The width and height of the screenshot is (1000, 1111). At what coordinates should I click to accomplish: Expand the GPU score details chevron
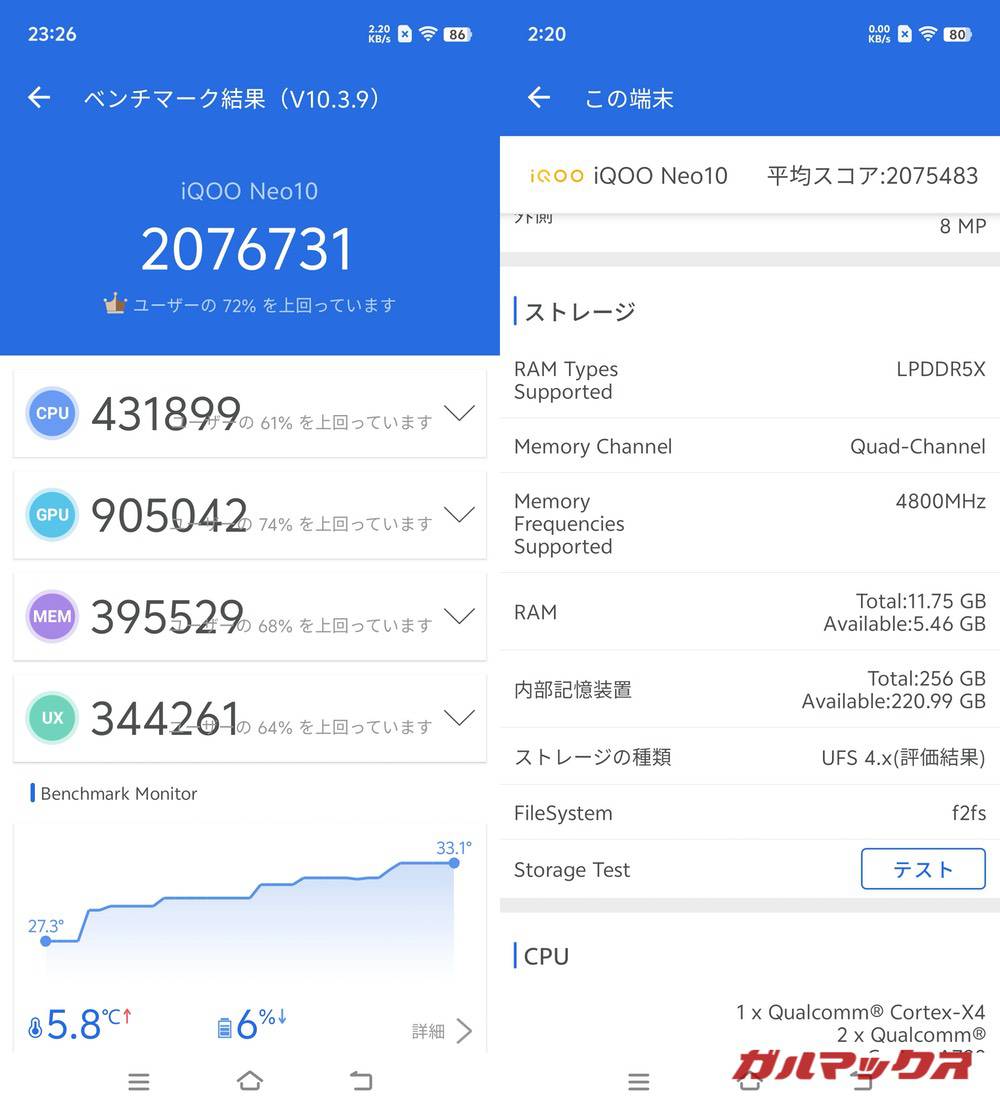[459, 515]
